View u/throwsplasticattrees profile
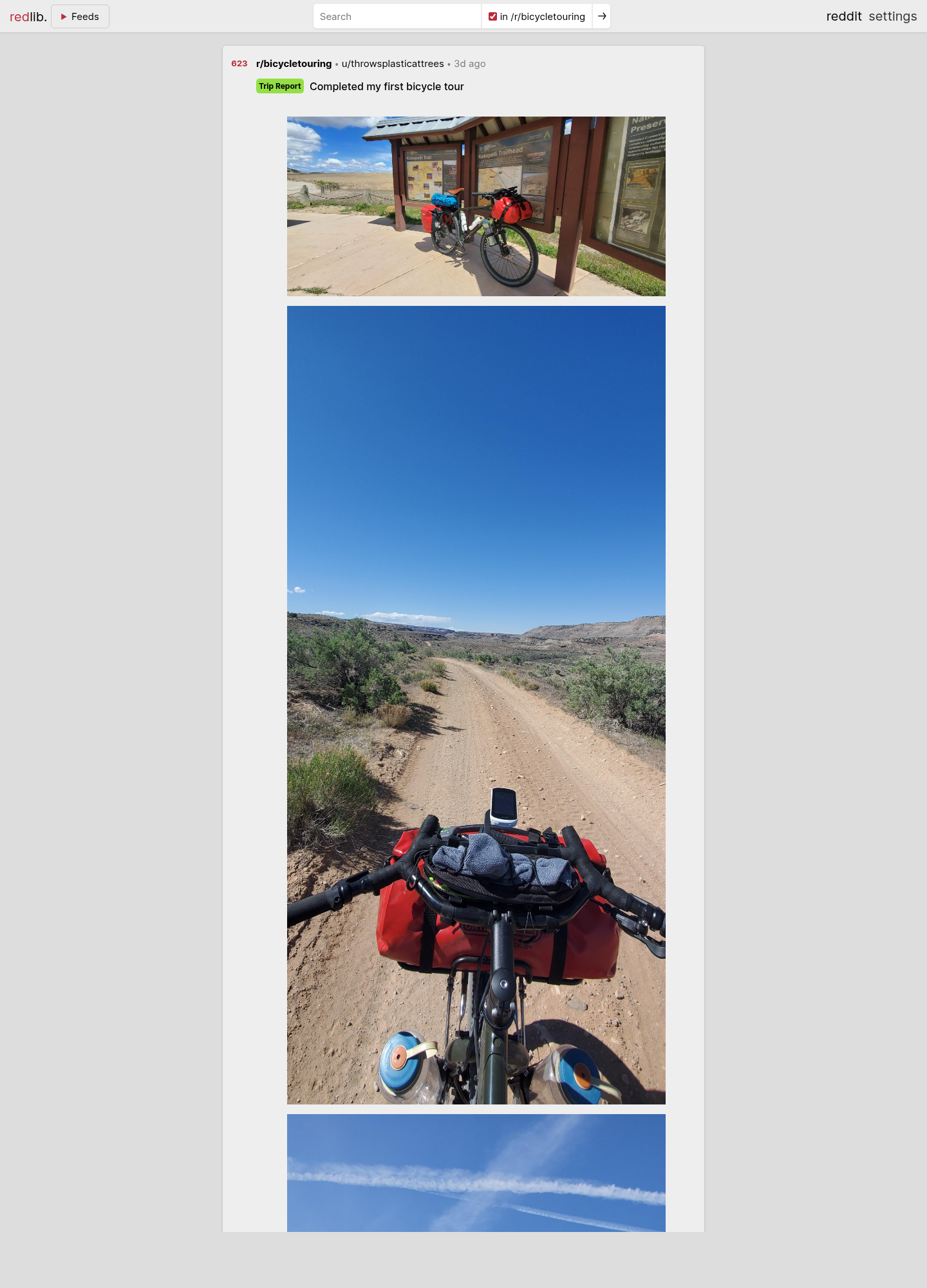This screenshot has width=927, height=1288. 392,64
